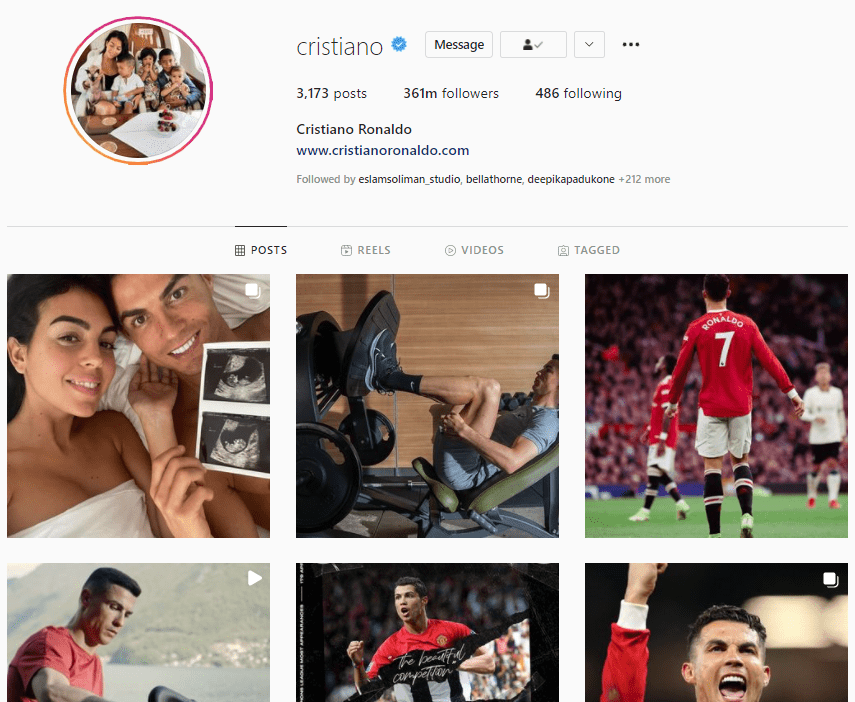
Task: Expand suggested accounts dropdown arrow
Action: click(x=589, y=45)
